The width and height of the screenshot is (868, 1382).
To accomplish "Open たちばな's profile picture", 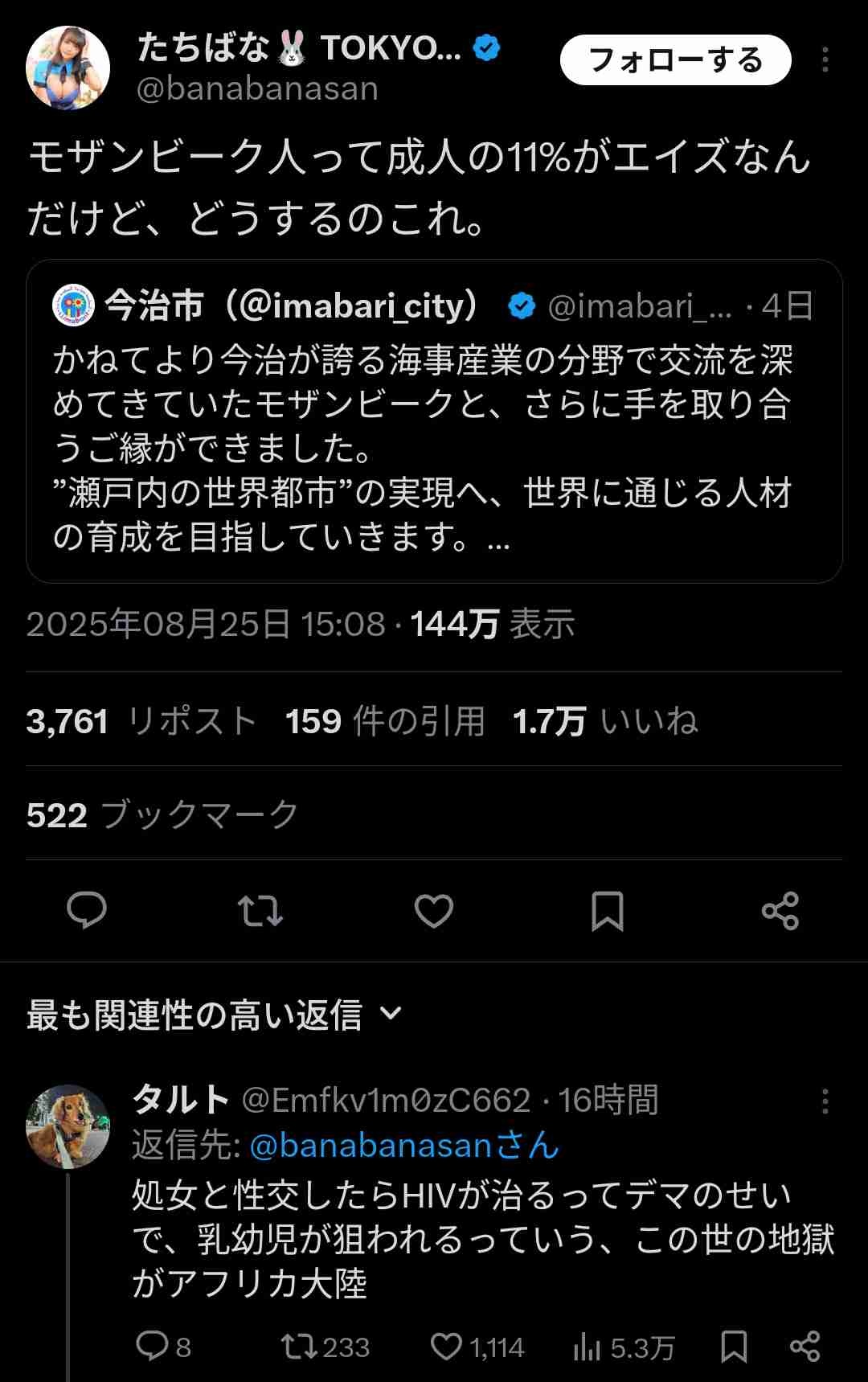I will [x=68, y=68].
